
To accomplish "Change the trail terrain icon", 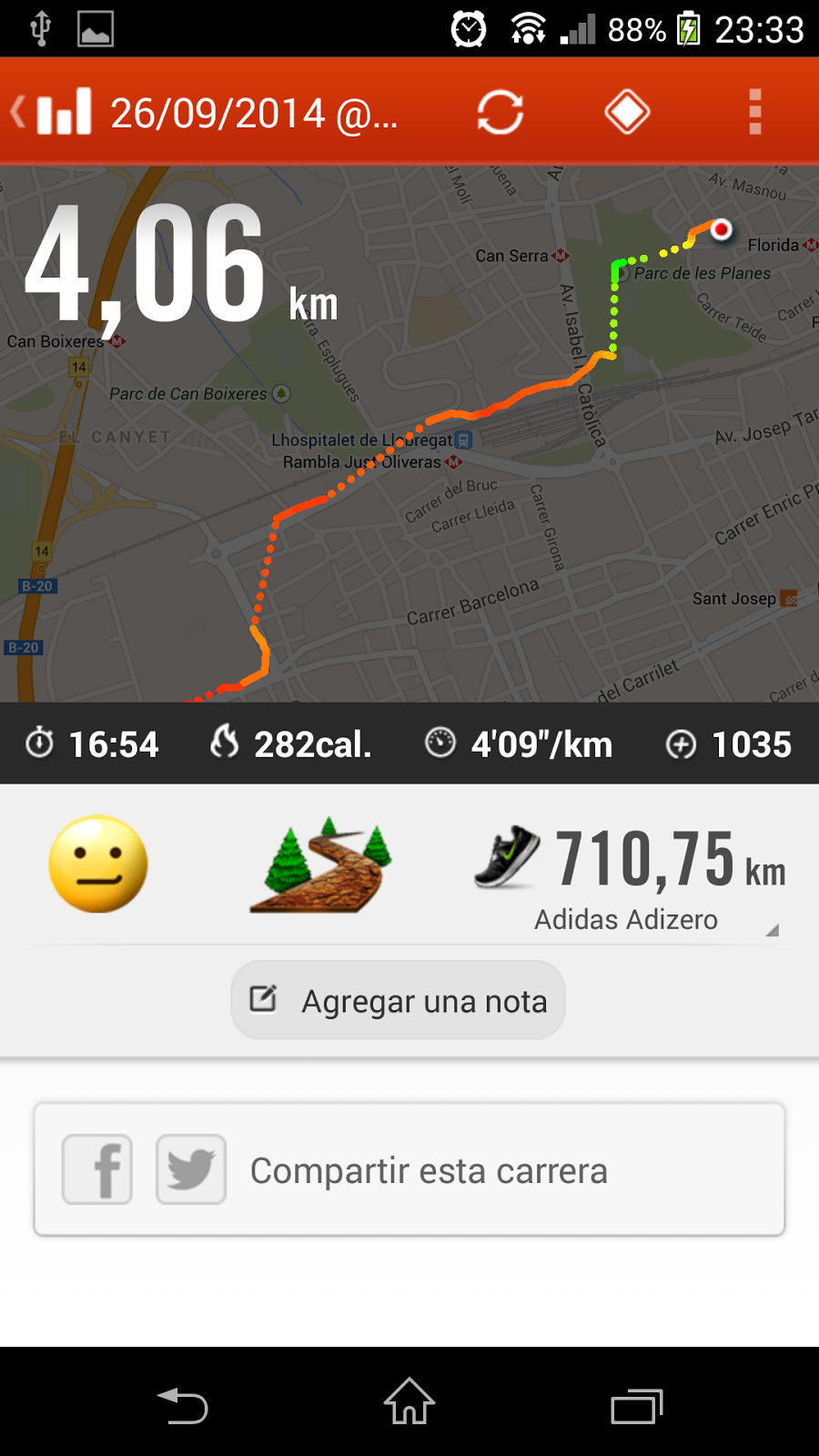I will pos(320,864).
